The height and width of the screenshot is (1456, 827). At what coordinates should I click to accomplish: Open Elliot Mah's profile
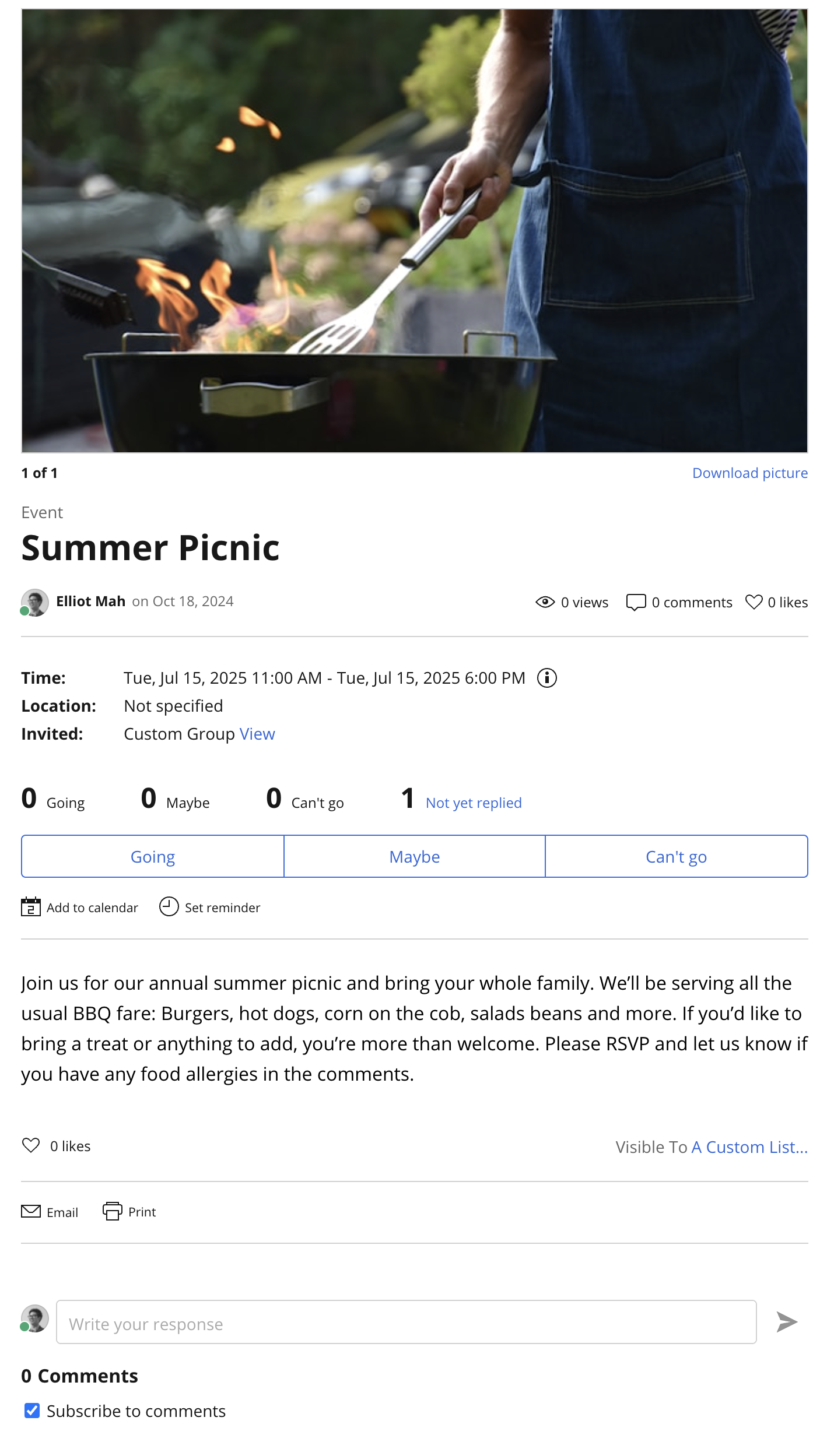(90, 601)
